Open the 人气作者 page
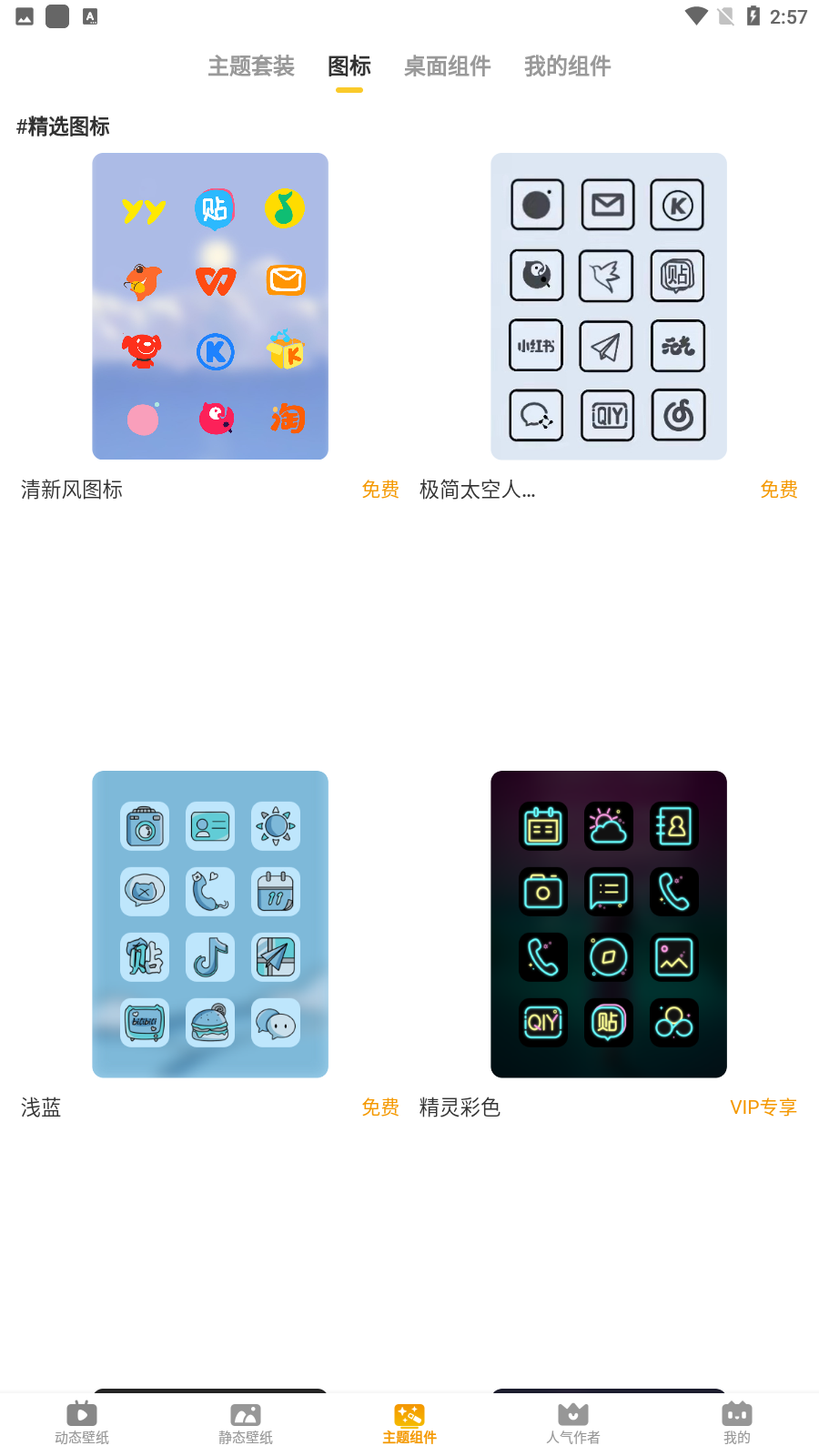The height and width of the screenshot is (1456, 819). pos(573,1423)
